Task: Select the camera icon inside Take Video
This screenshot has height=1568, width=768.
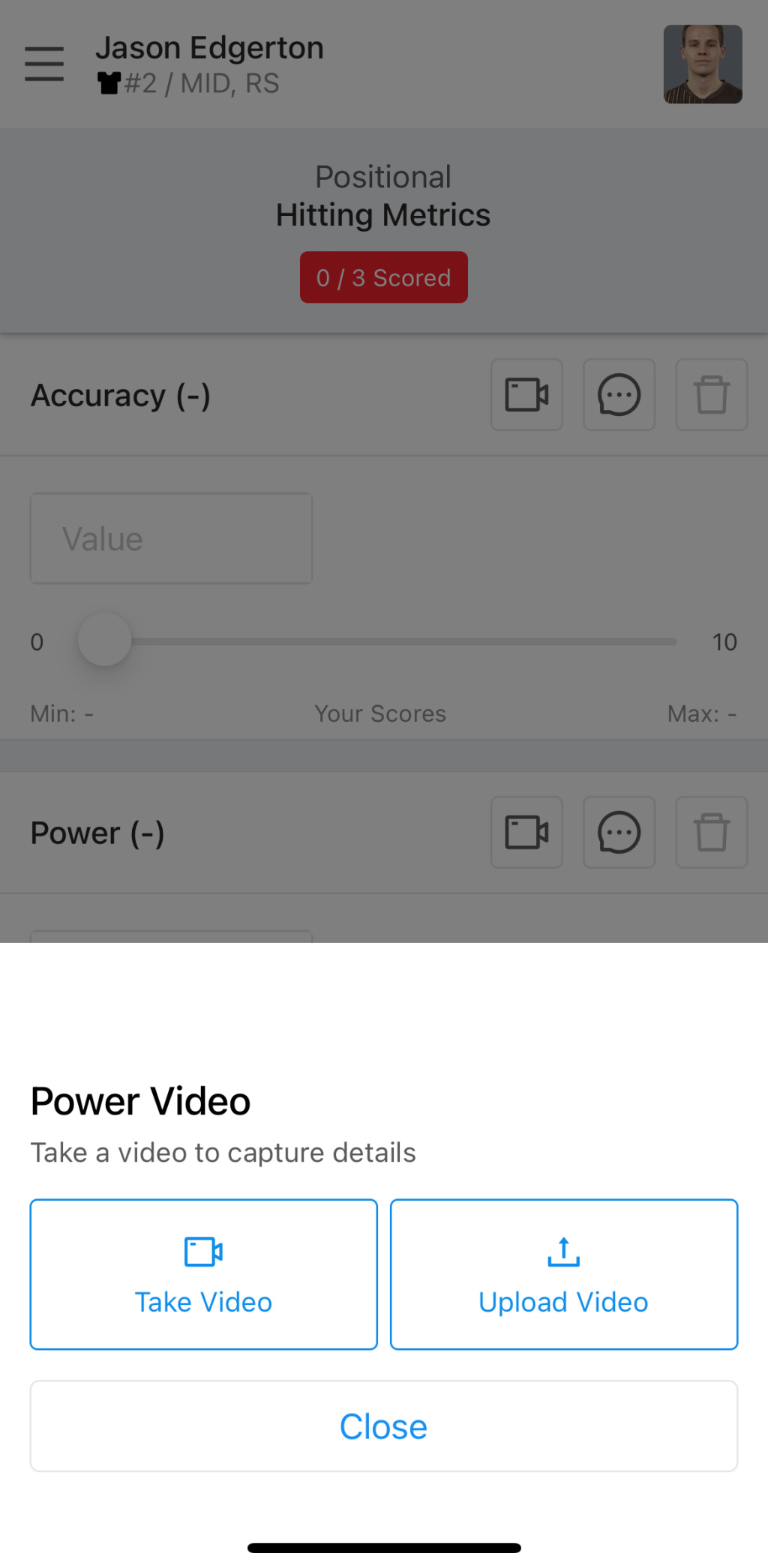Action: pos(202,1250)
